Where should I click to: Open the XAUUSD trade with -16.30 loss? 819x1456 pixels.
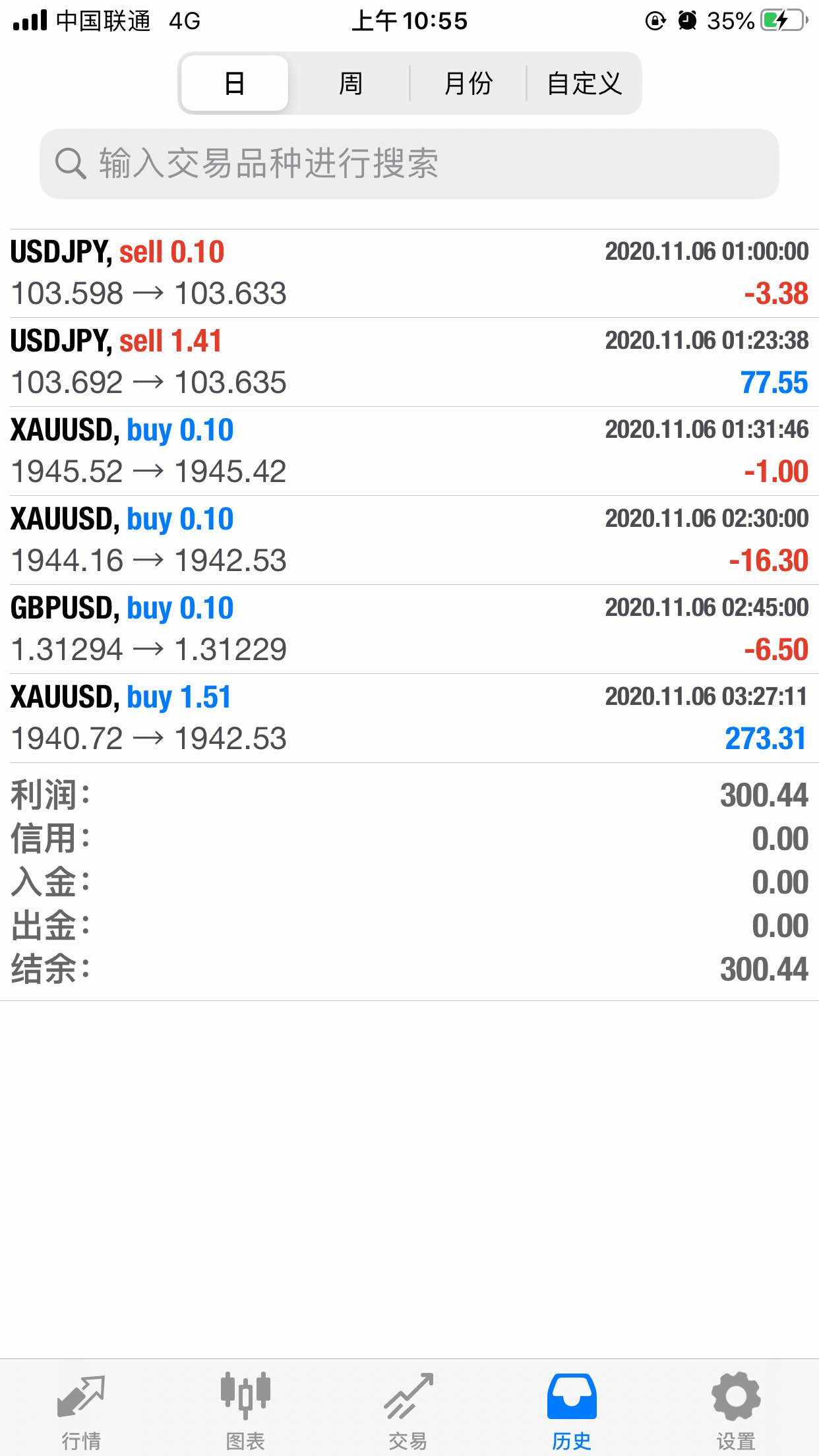[409, 540]
